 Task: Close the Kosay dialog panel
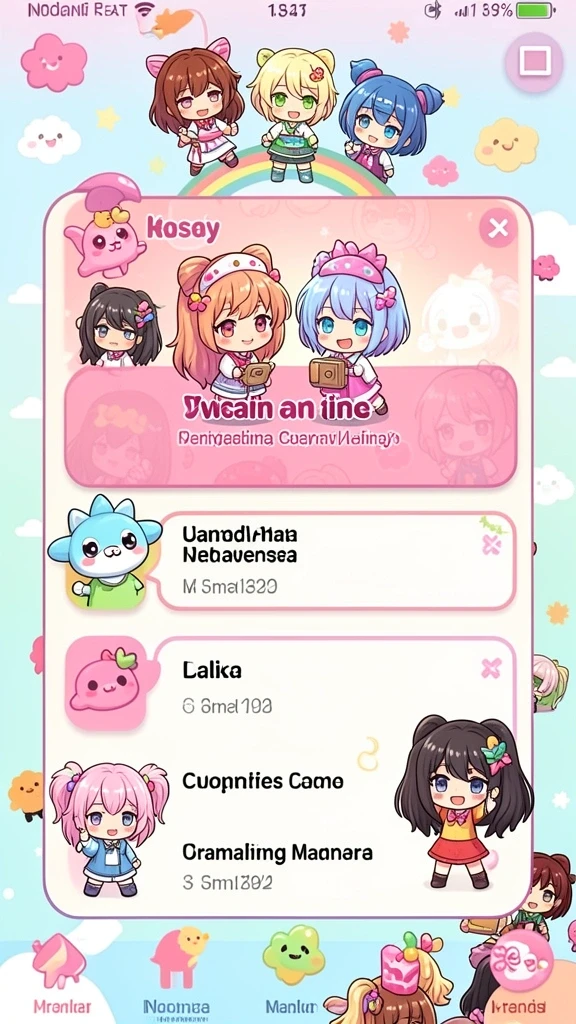coord(498,229)
